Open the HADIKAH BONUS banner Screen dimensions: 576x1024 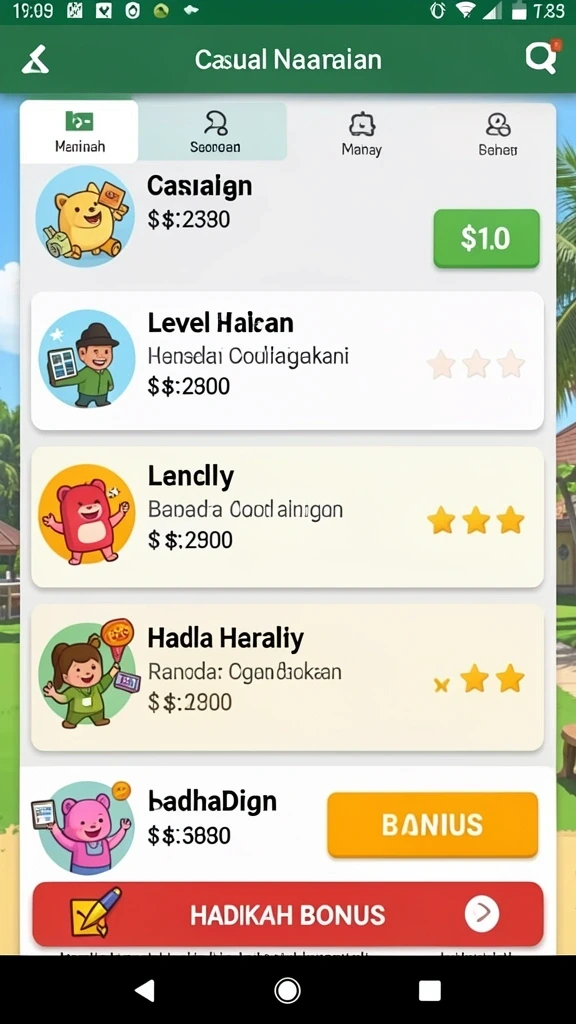[287, 914]
